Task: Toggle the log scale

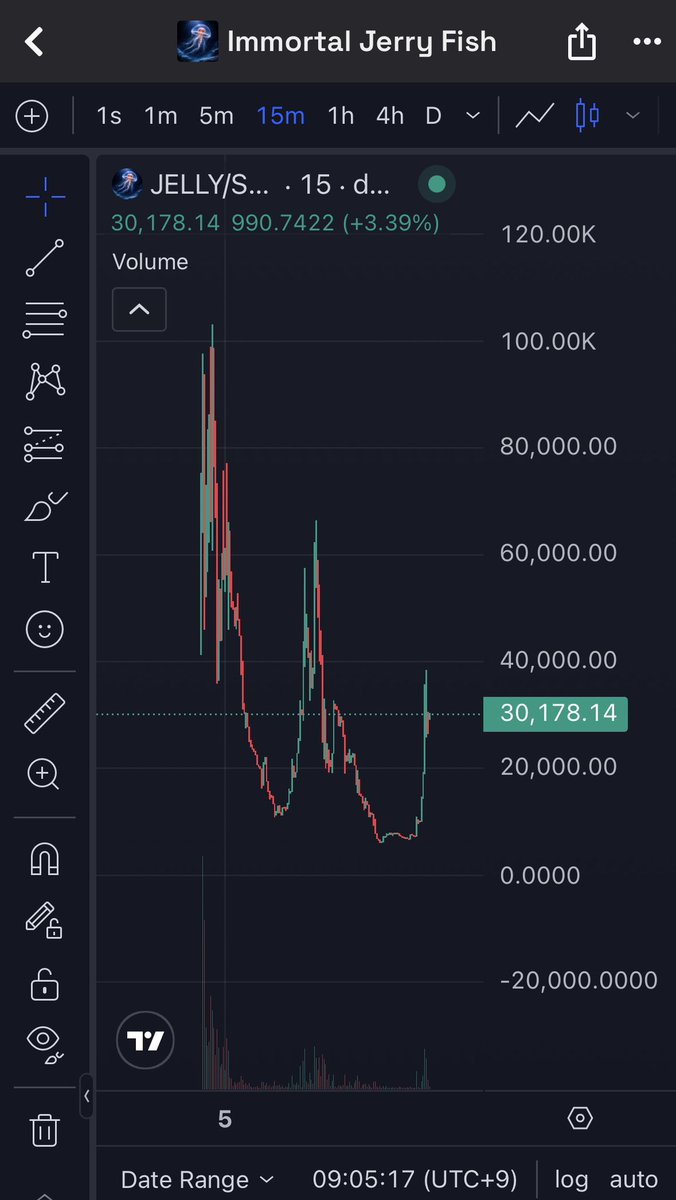Action: coord(571,1180)
